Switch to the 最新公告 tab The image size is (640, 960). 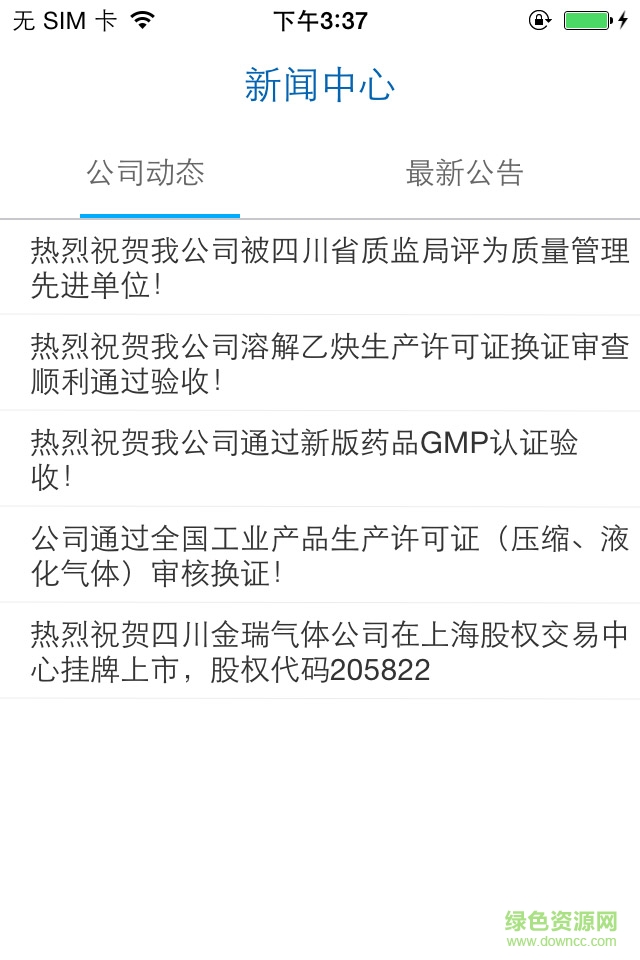pos(464,174)
